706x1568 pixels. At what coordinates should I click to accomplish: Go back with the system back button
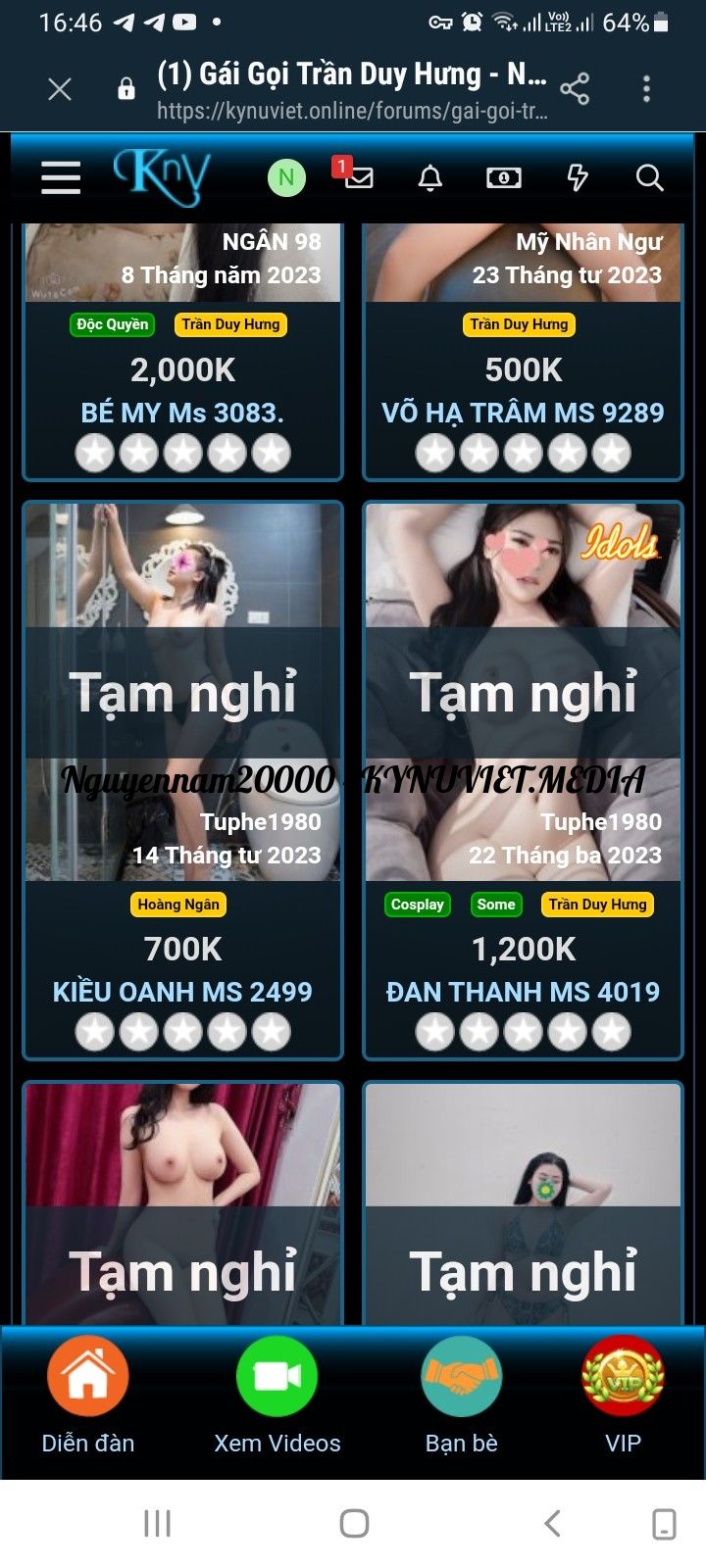[x=552, y=1523]
